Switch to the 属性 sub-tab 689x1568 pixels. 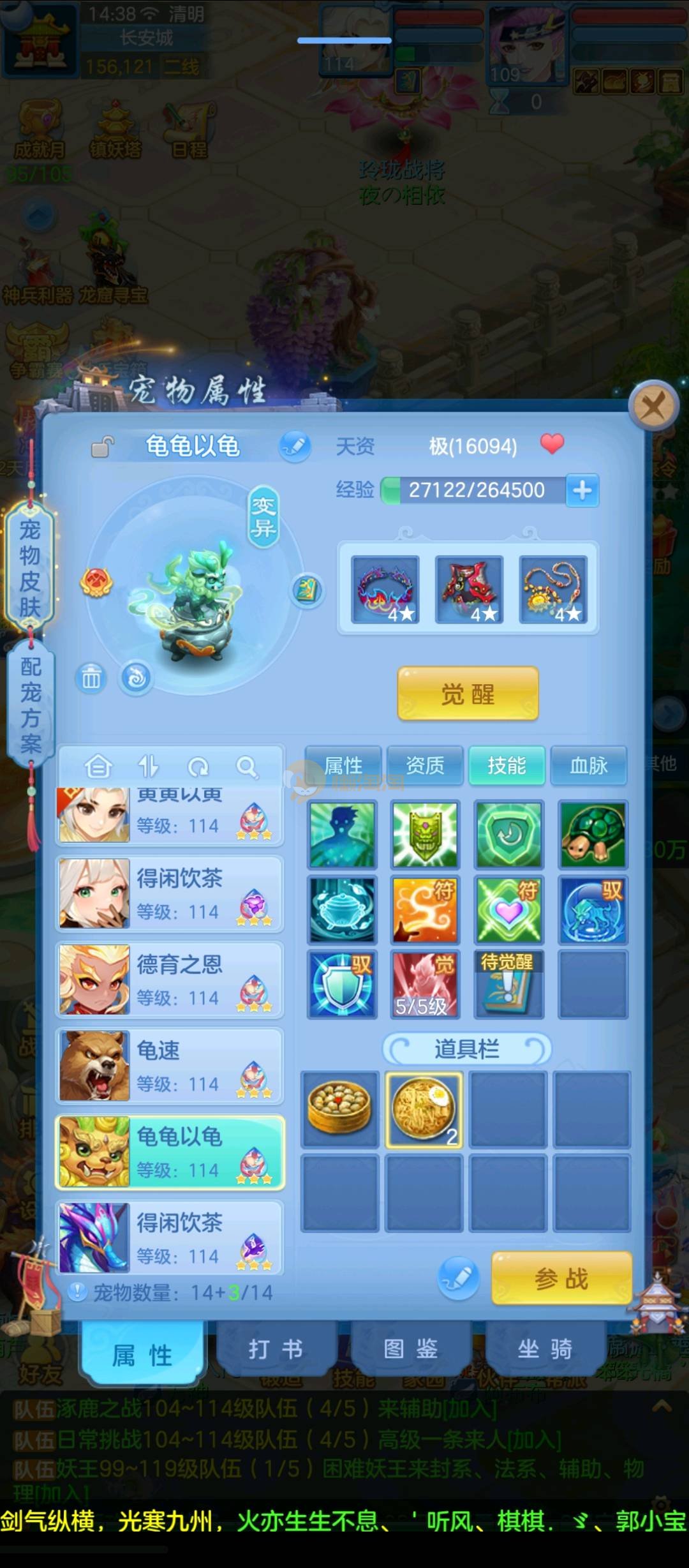[343, 765]
